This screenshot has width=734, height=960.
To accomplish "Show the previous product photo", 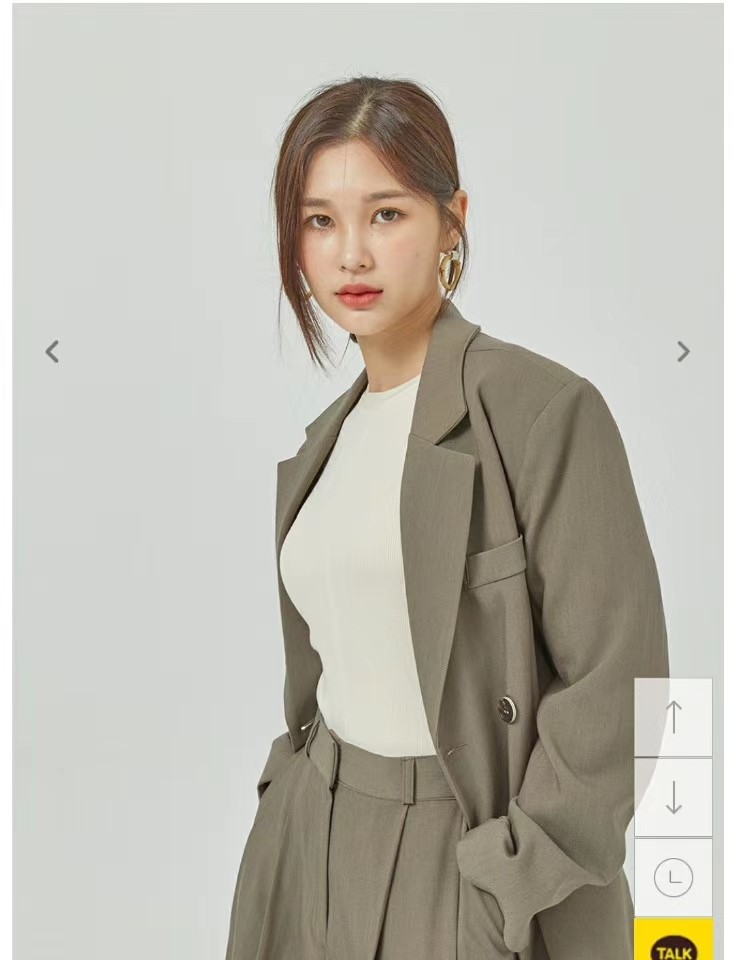I will (52, 352).
